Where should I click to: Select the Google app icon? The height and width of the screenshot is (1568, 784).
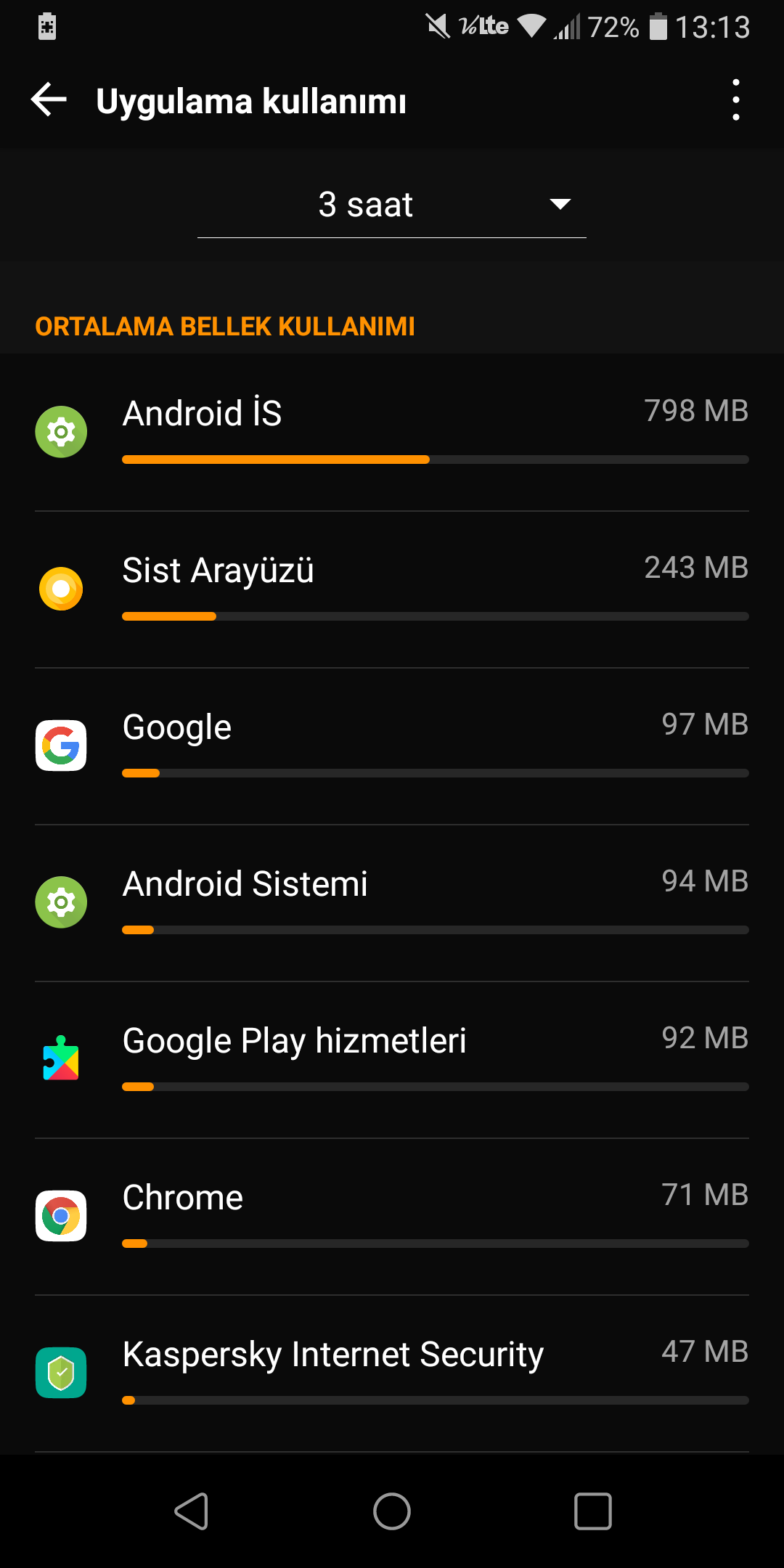61,745
